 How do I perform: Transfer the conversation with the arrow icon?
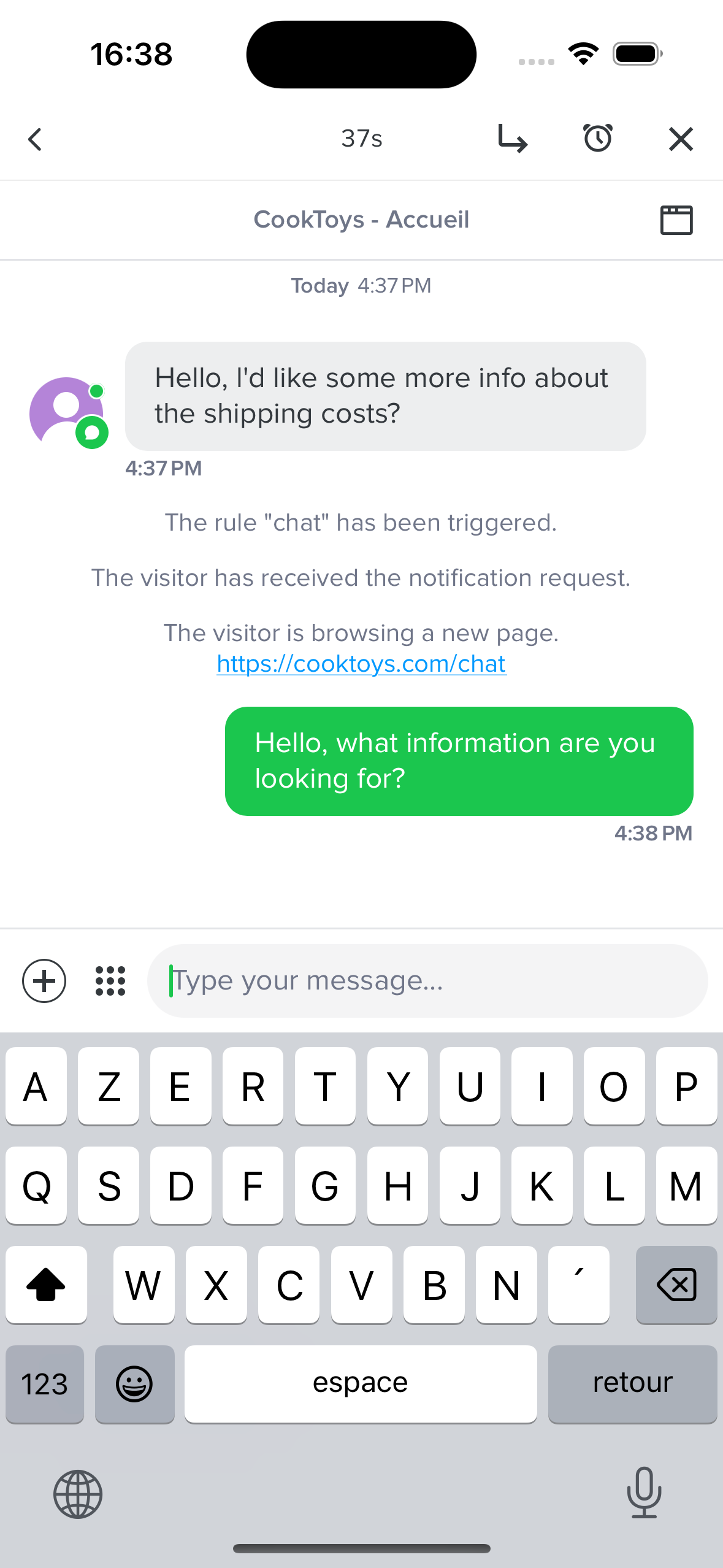513,139
